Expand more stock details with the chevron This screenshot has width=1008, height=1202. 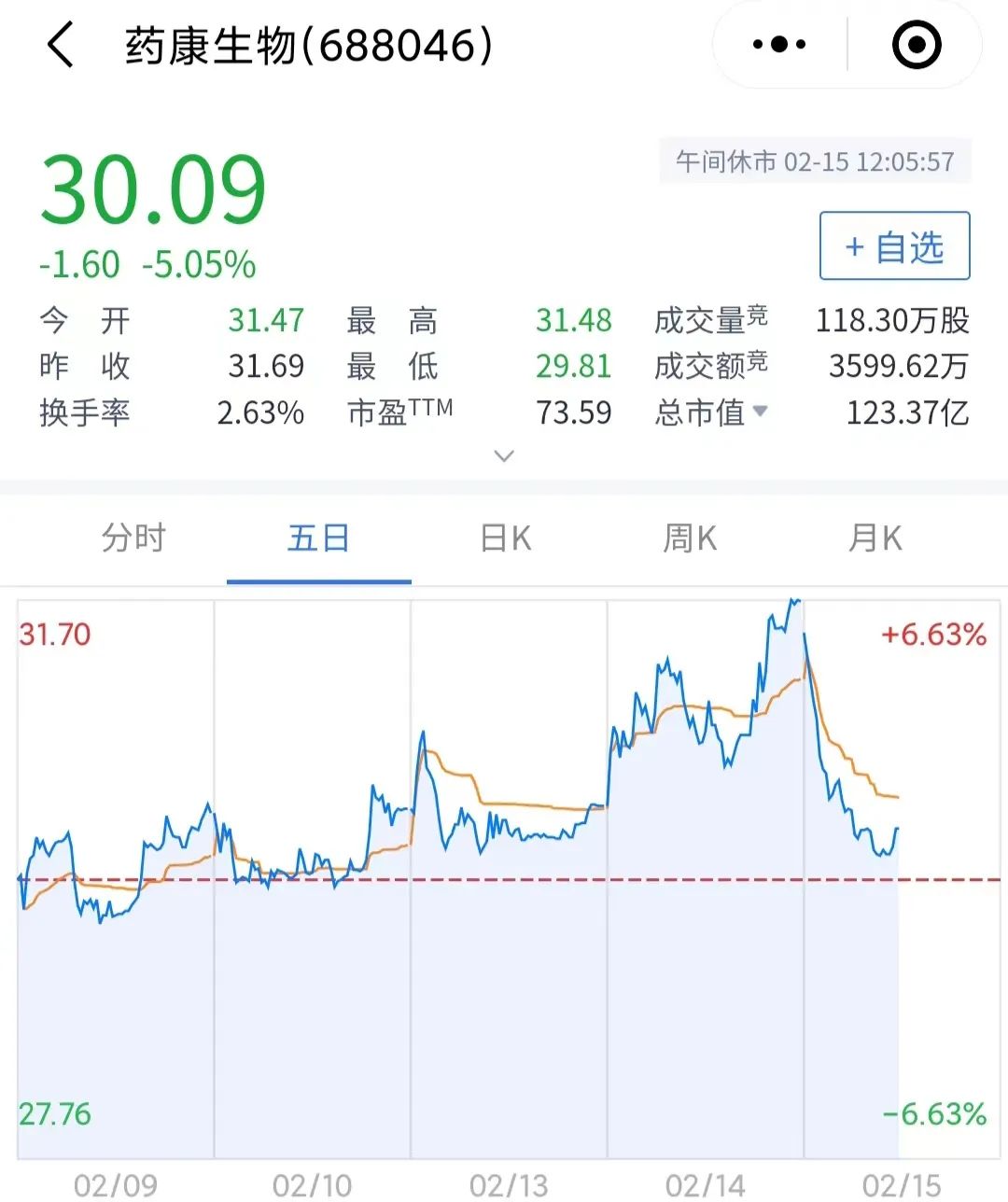(x=504, y=456)
